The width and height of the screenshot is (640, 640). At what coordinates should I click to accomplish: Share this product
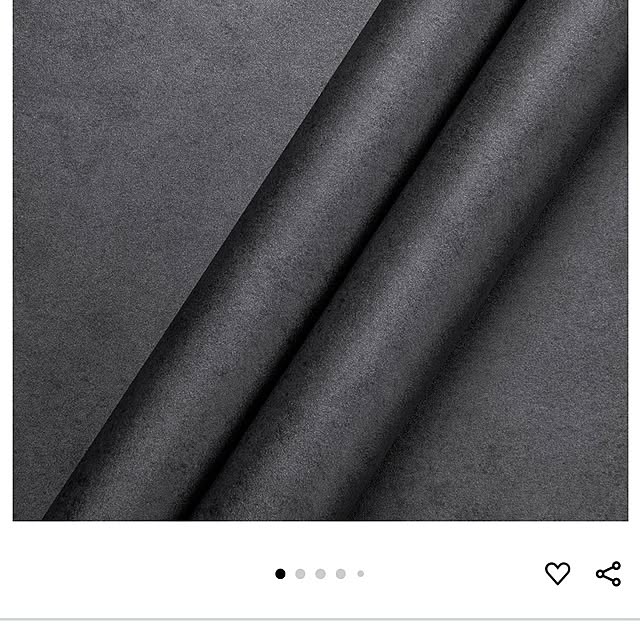click(608, 573)
